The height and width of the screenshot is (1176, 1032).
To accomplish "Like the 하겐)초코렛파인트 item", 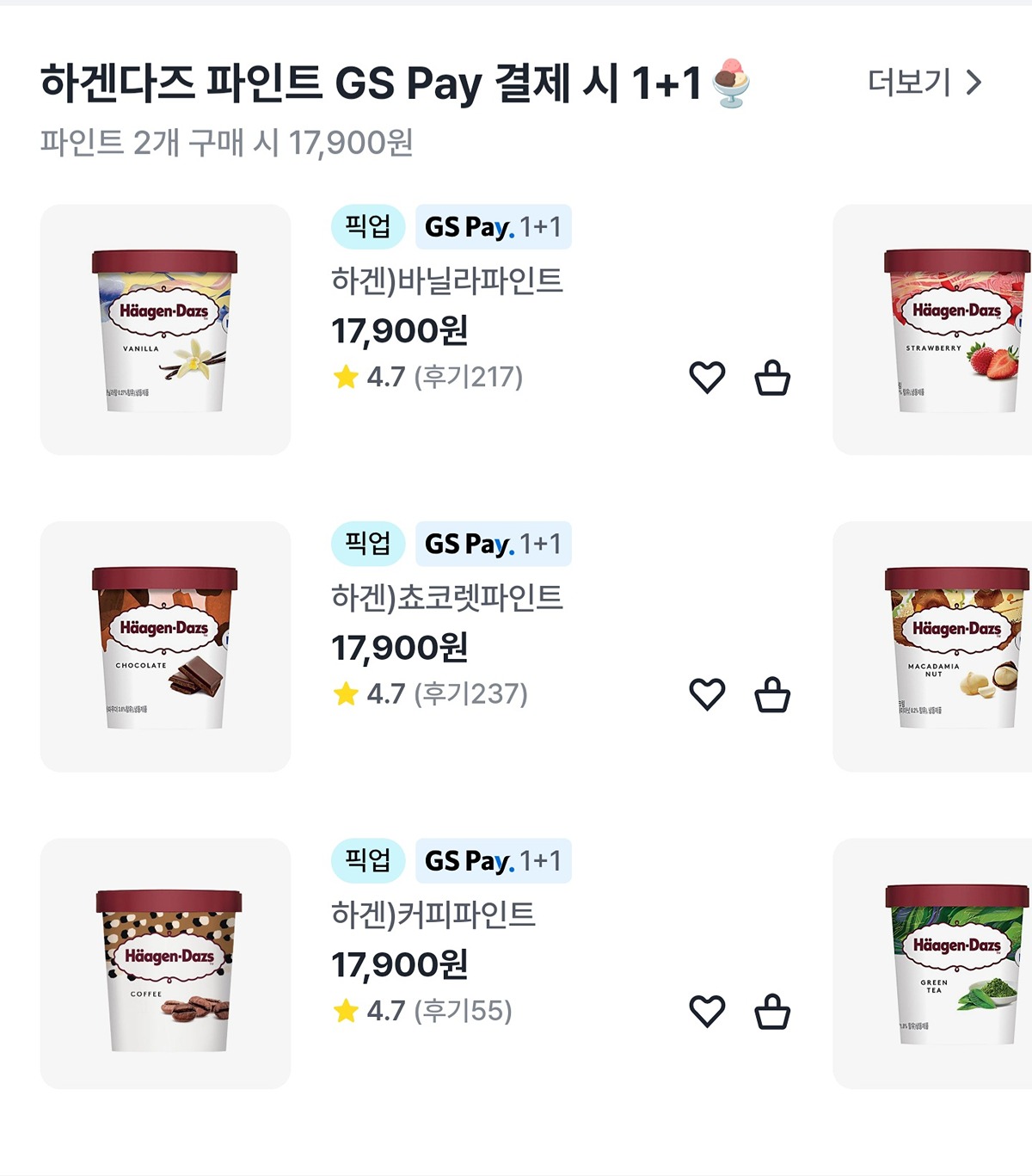I will click(707, 694).
